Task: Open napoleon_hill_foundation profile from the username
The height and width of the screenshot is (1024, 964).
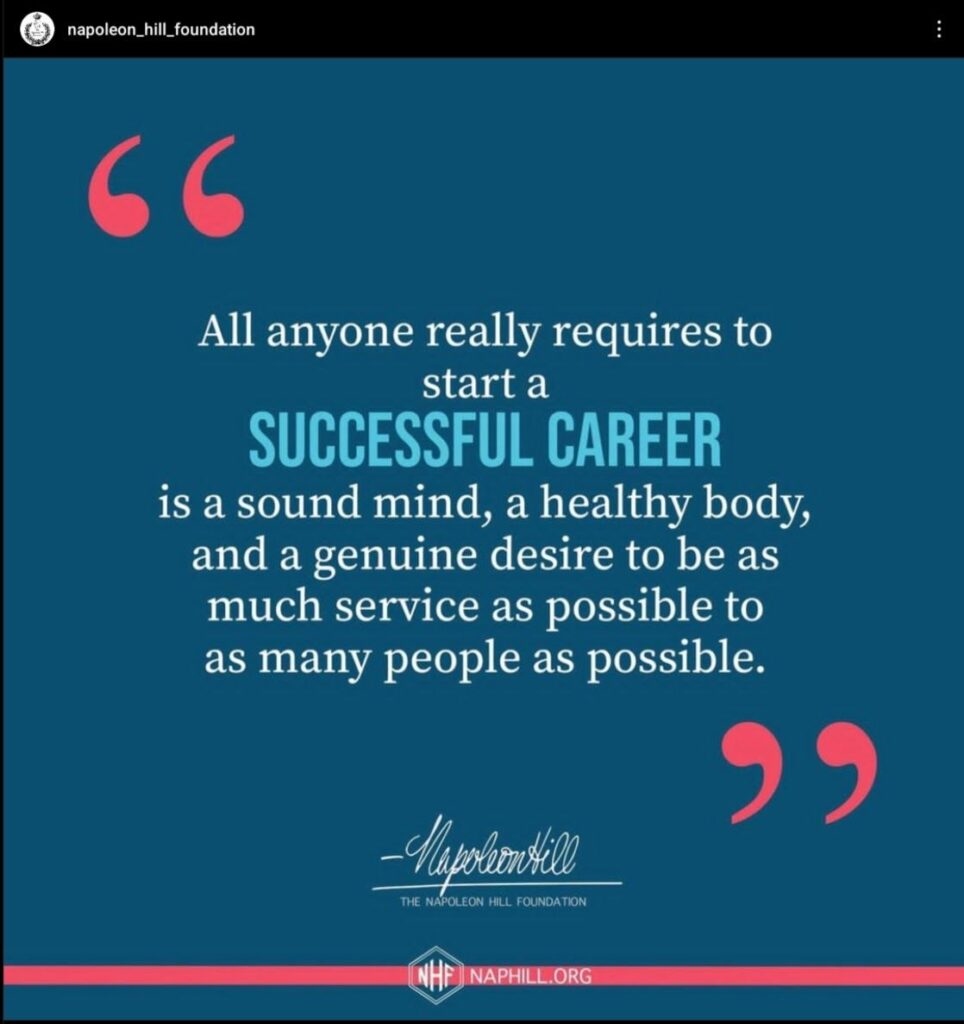Action: pyautogui.click(x=160, y=30)
